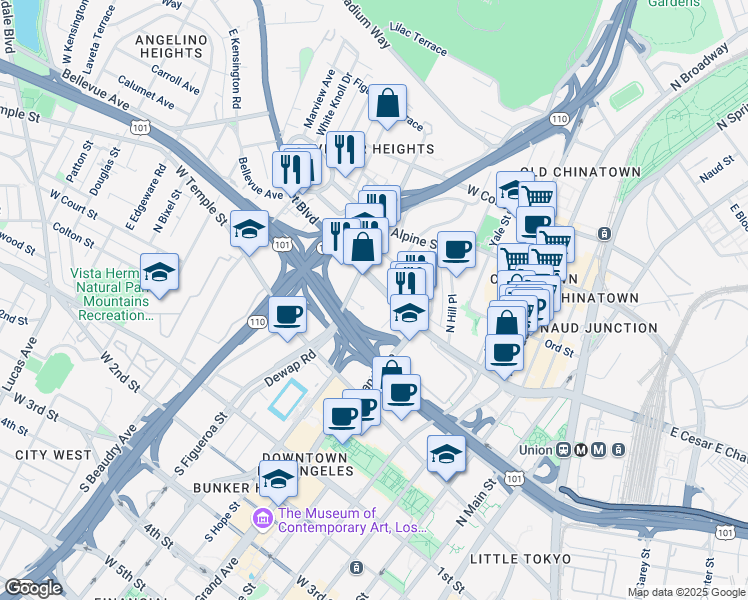Tap the Union Station metro icon
Viewport: 748px width, 600px height.
click(x=599, y=450)
